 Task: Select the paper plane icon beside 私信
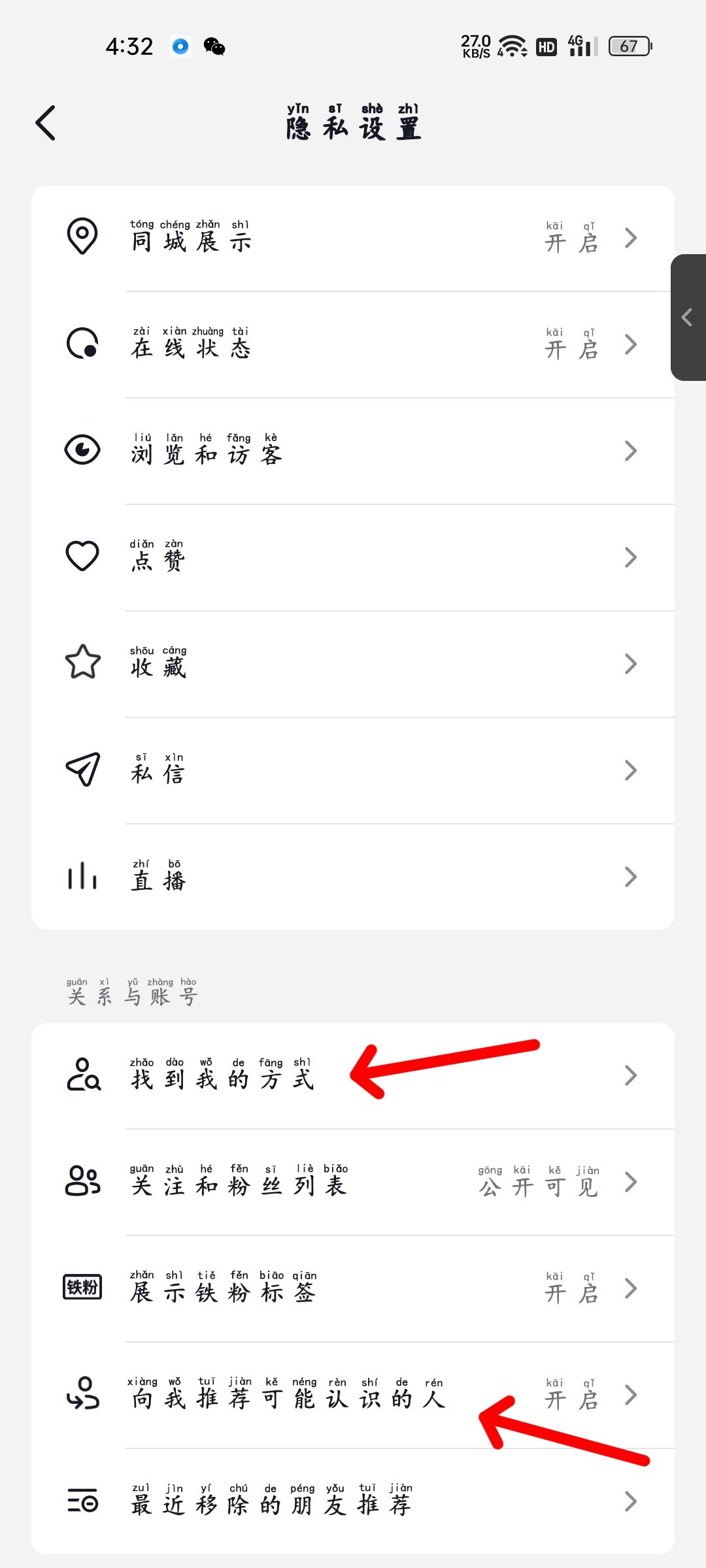[x=82, y=770]
